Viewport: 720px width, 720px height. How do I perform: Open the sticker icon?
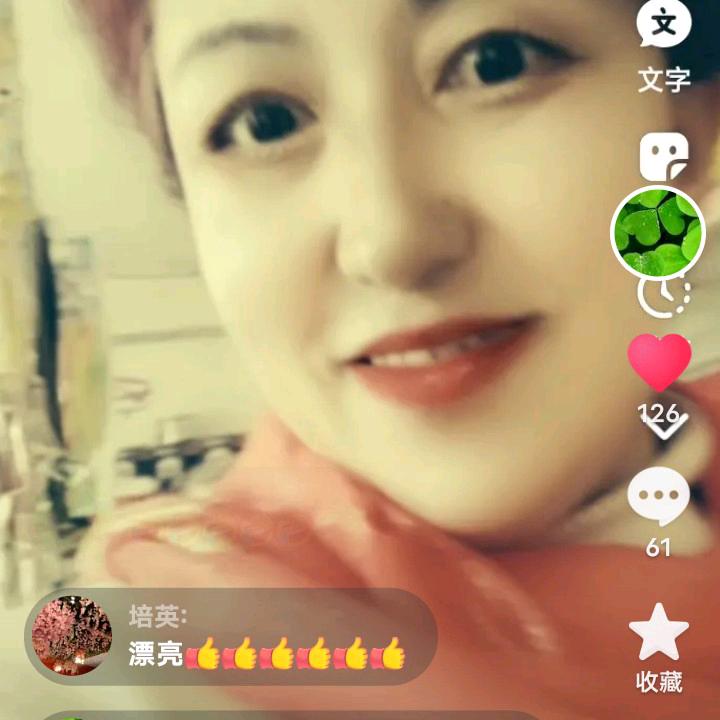point(664,157)
